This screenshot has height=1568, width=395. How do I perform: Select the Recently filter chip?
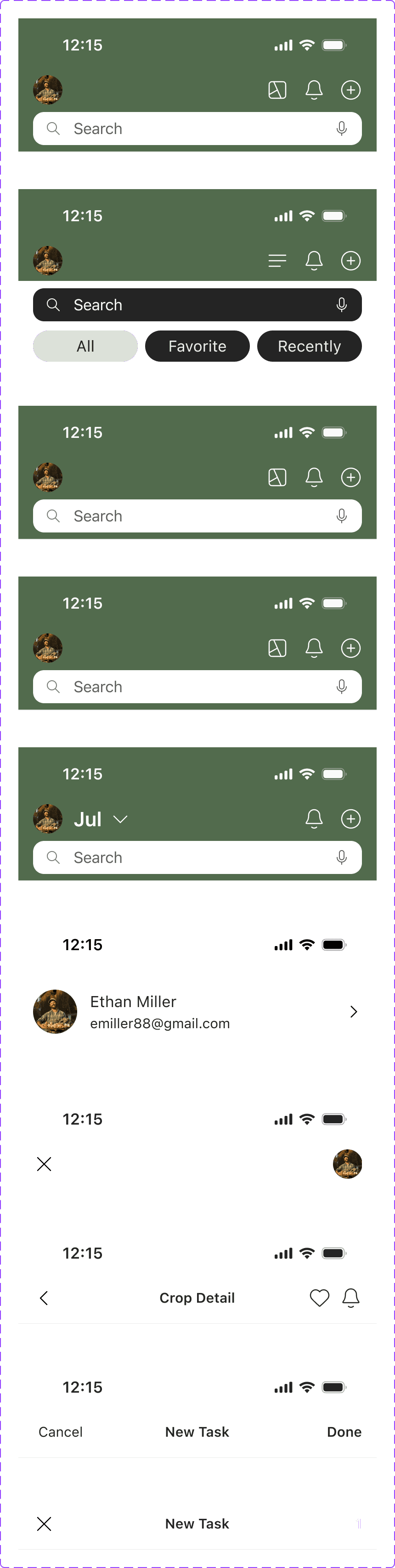(x=309, y=347)
